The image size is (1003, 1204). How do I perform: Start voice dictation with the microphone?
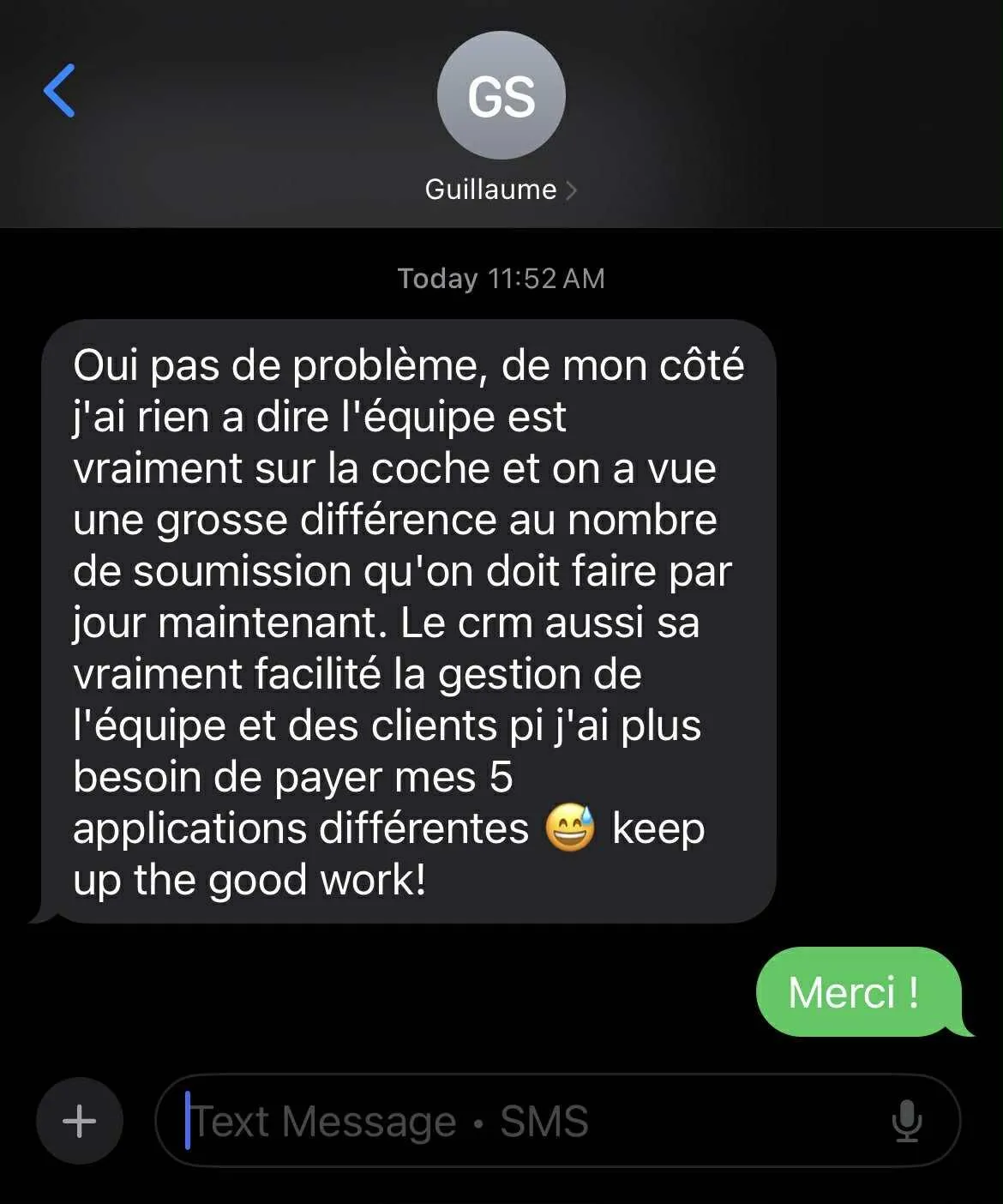(x=906, y=1121)
